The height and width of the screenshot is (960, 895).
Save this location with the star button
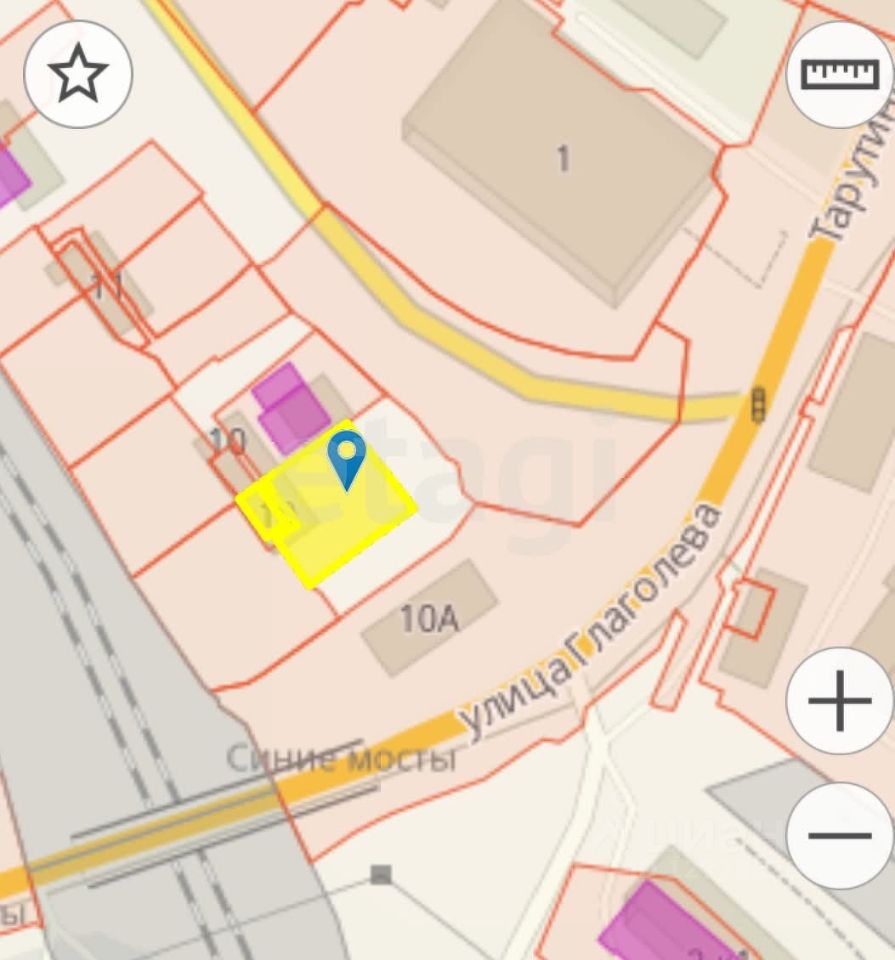pos(78,75)
